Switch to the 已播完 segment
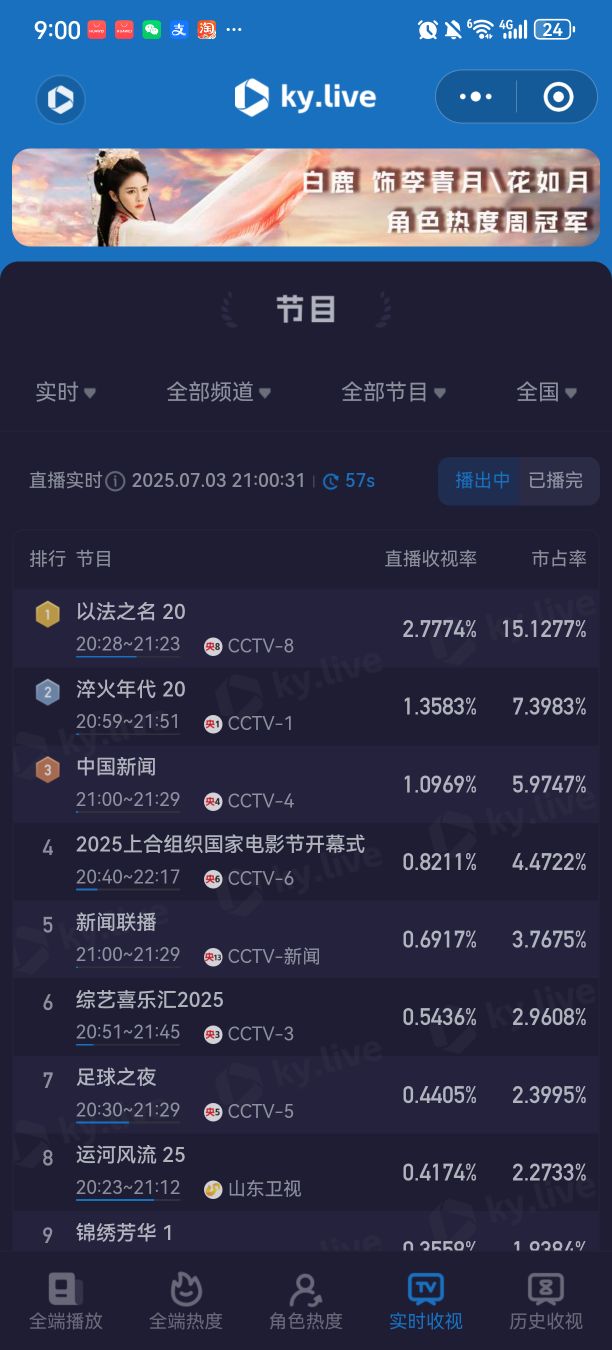This screenshot has height=1350, width=612. pyautogui.click(x=556, y=481)
